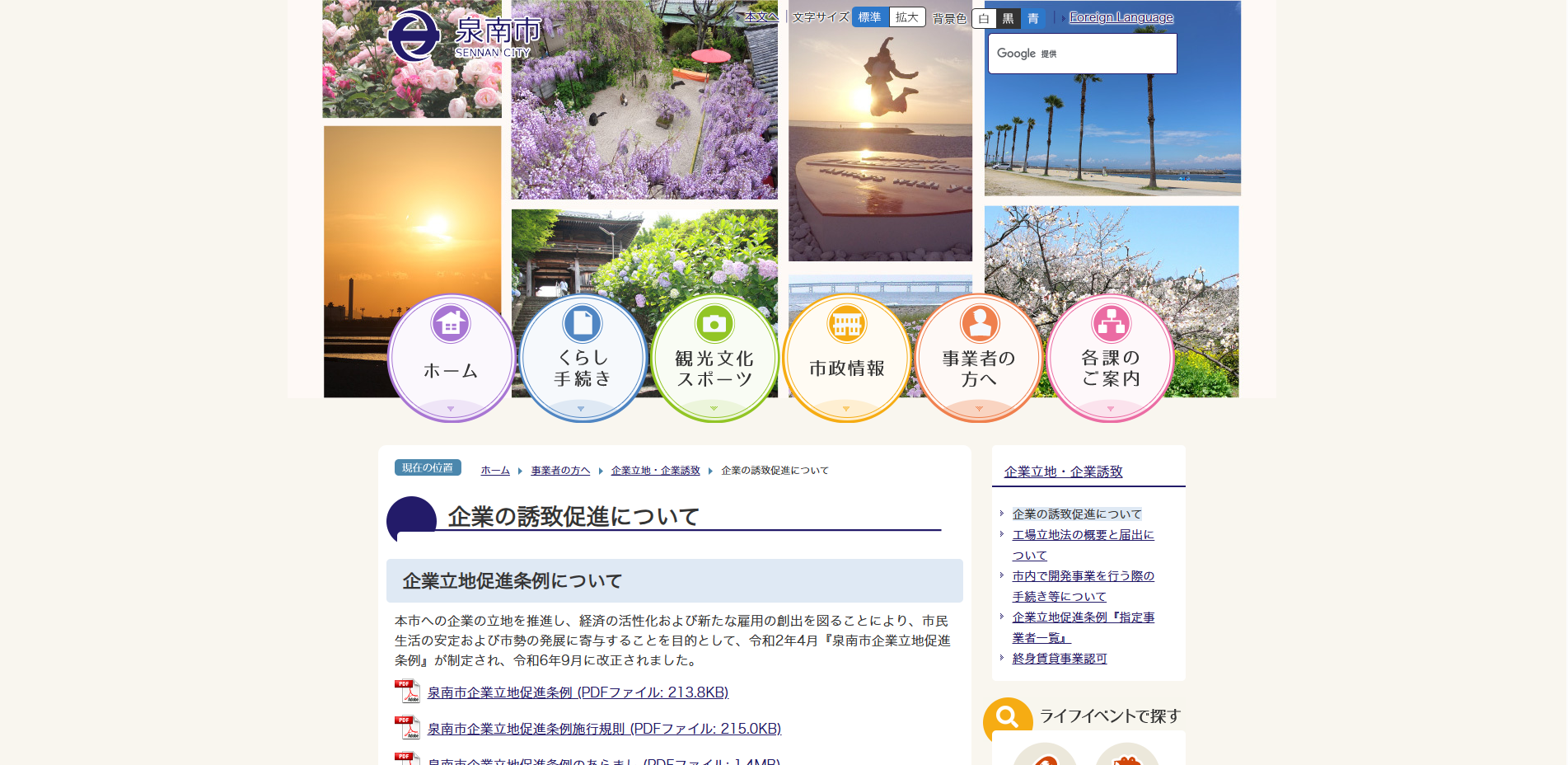Go to 企業立地・企業誘致 in breadcrumb
Screen dimensions: 1568x765
(656, 471)
